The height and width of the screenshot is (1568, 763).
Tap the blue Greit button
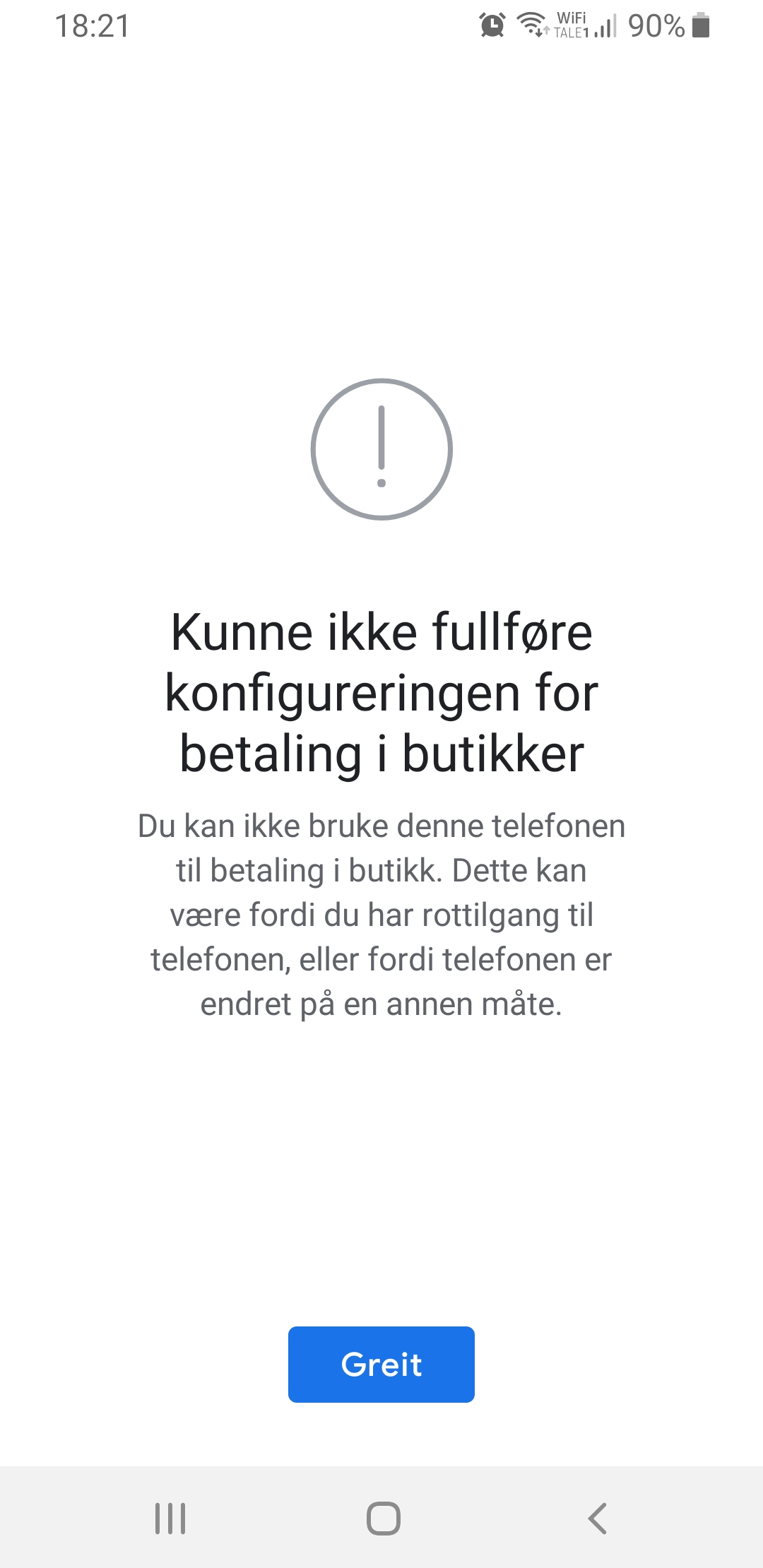pyautogui.click(x=381, y=1365)
